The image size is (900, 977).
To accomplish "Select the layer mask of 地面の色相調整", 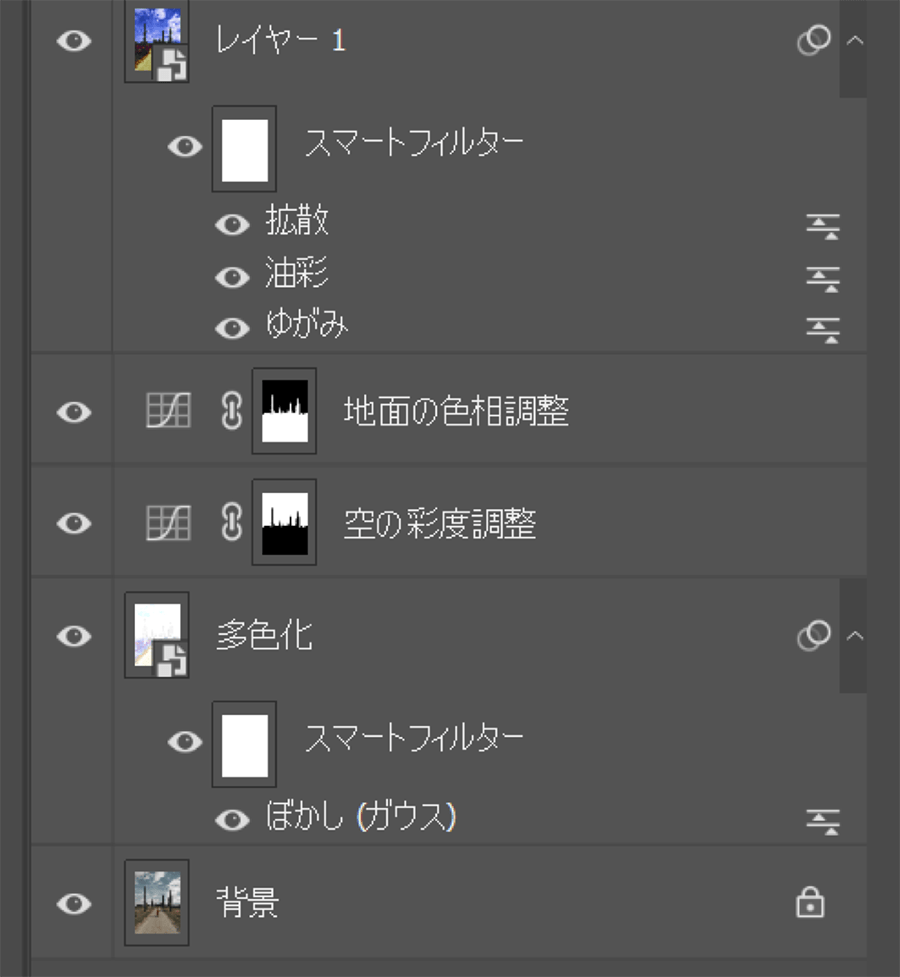I will (x=284, y=411).
